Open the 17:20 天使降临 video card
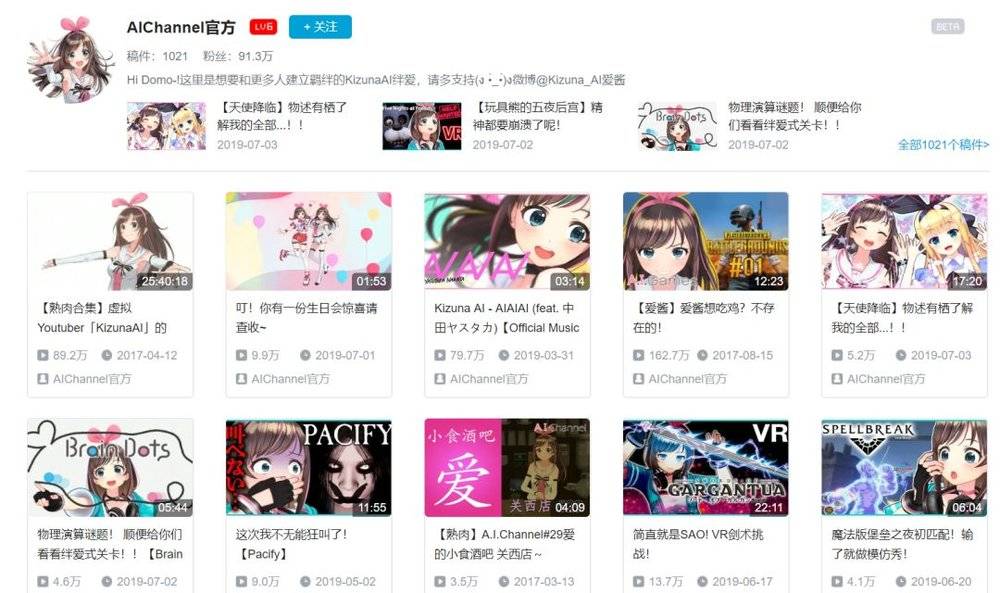This screenshot has height=593, width=1000. [x=904, y=243]
